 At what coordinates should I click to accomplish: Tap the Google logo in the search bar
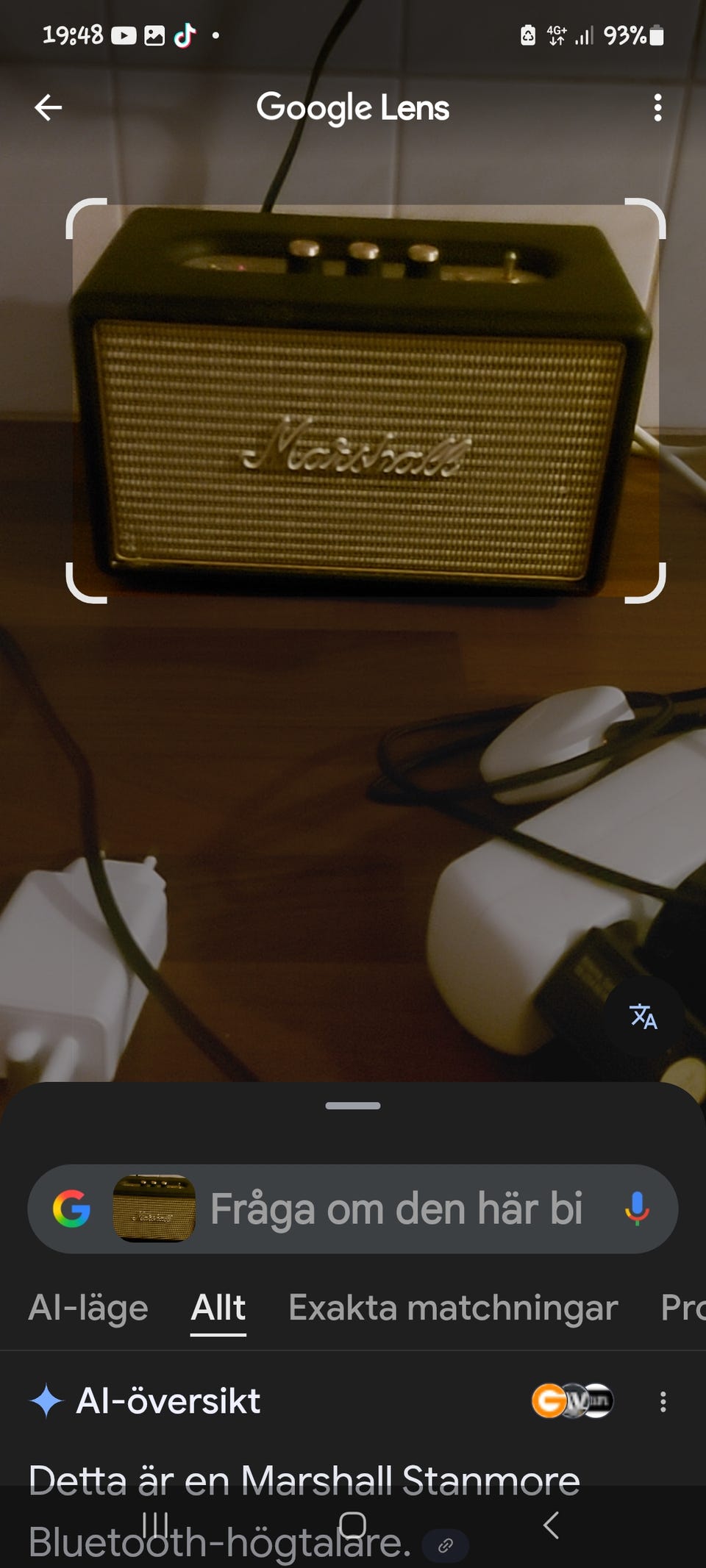pyautogui.click(x=71, y=1209)
